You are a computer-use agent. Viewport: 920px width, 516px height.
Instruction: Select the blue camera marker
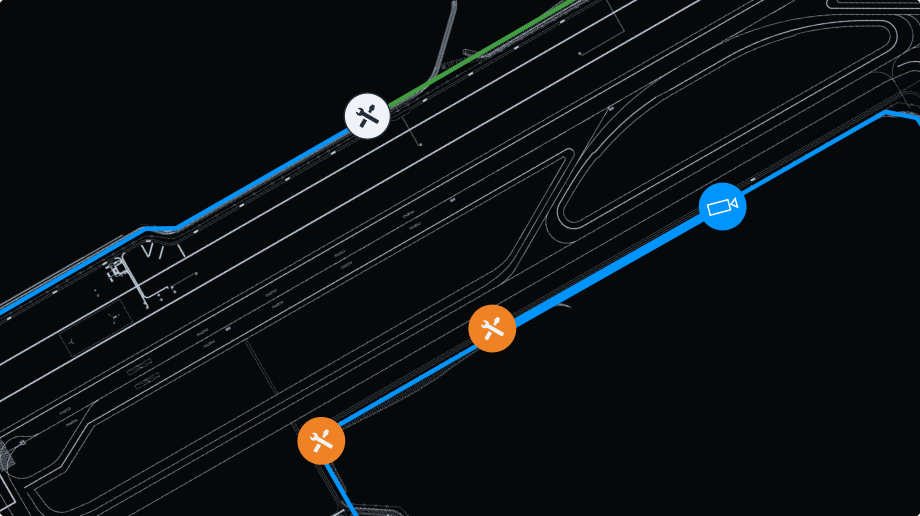click(x=722, y=207)
